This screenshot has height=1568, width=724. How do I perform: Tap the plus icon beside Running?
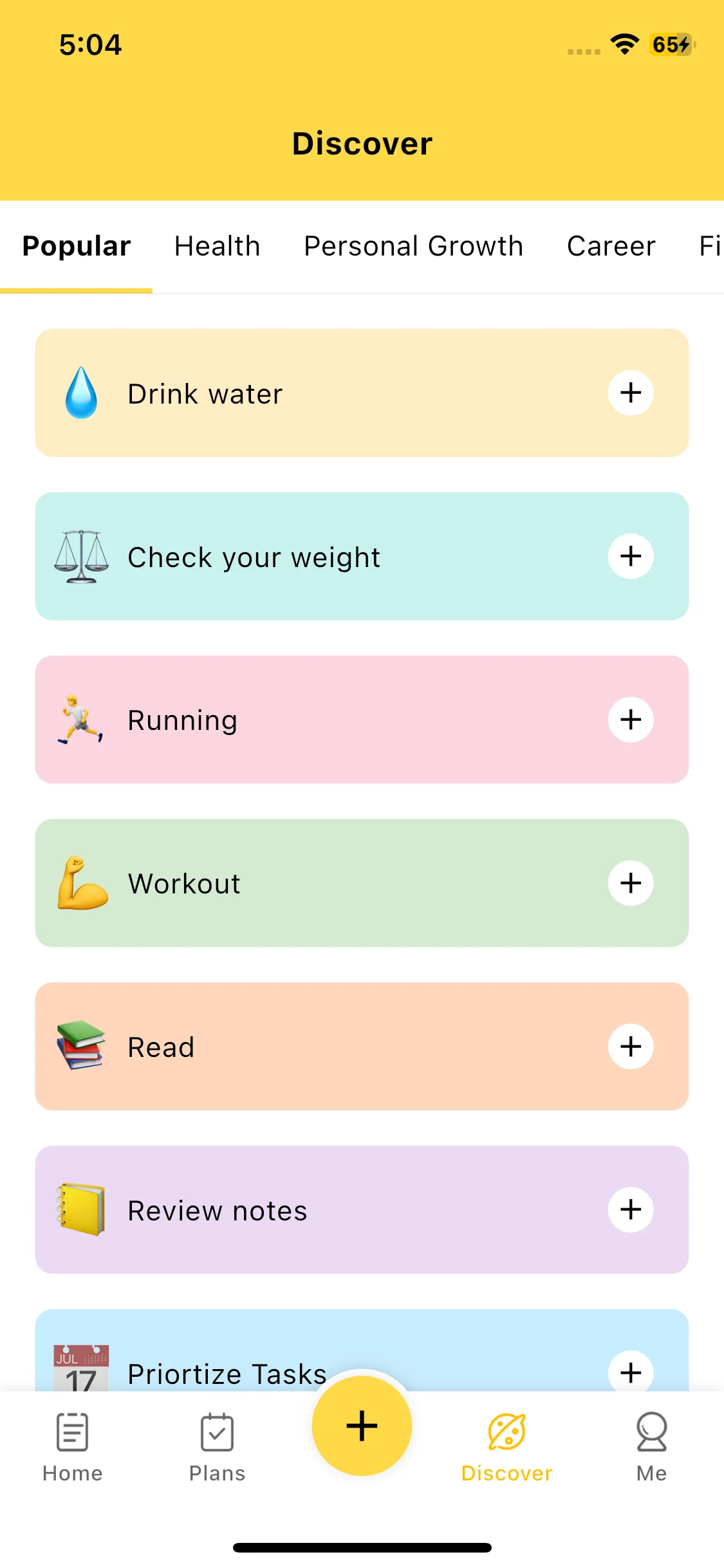(x=631, y=720)
